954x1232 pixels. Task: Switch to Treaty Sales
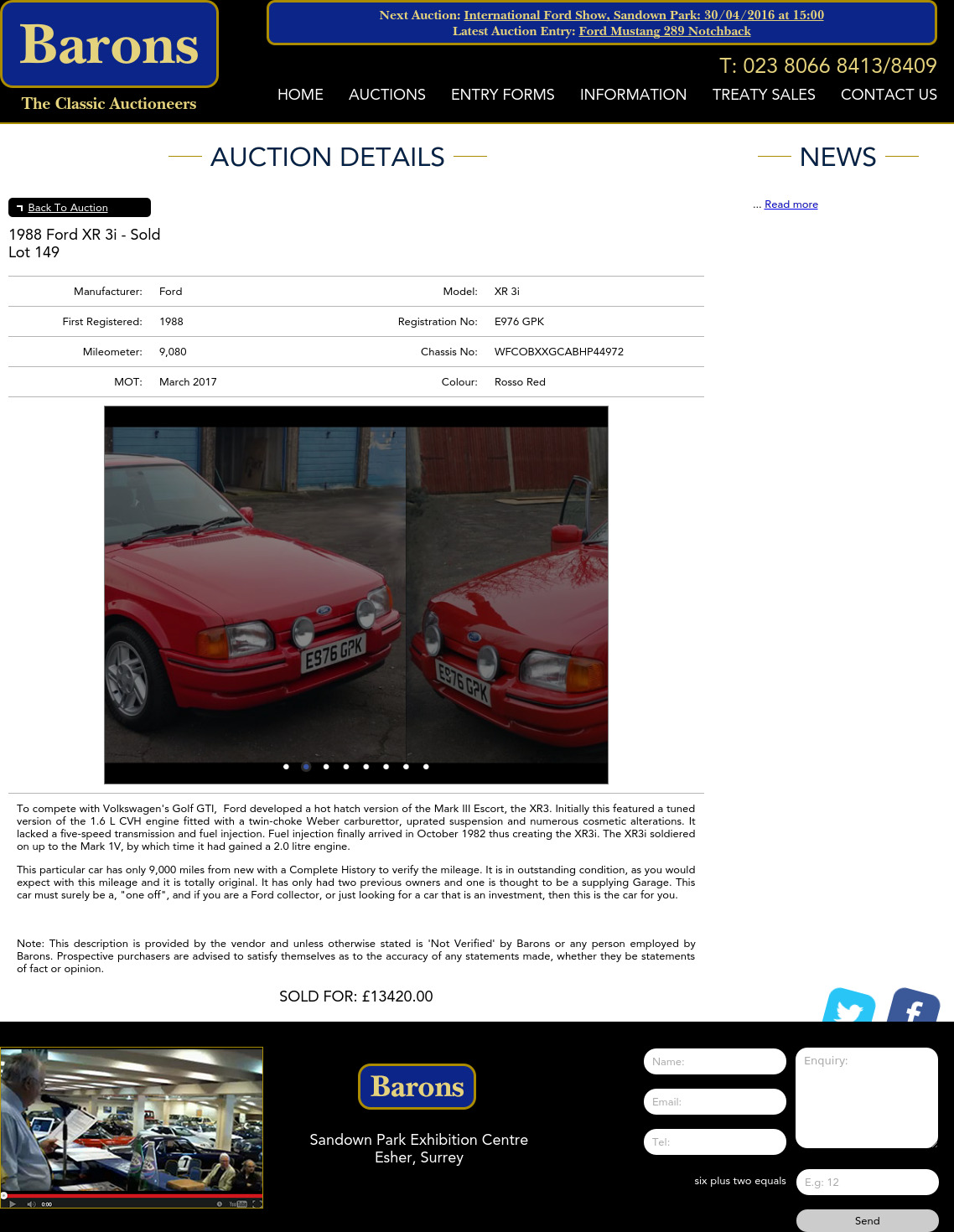[x=763, y=95]
